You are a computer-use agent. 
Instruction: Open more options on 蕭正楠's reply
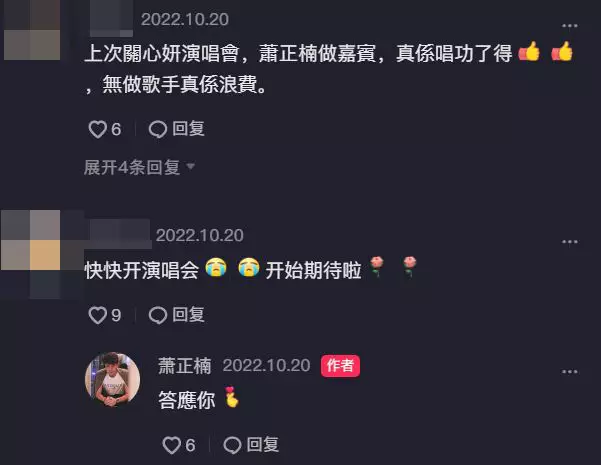(570, 369)
